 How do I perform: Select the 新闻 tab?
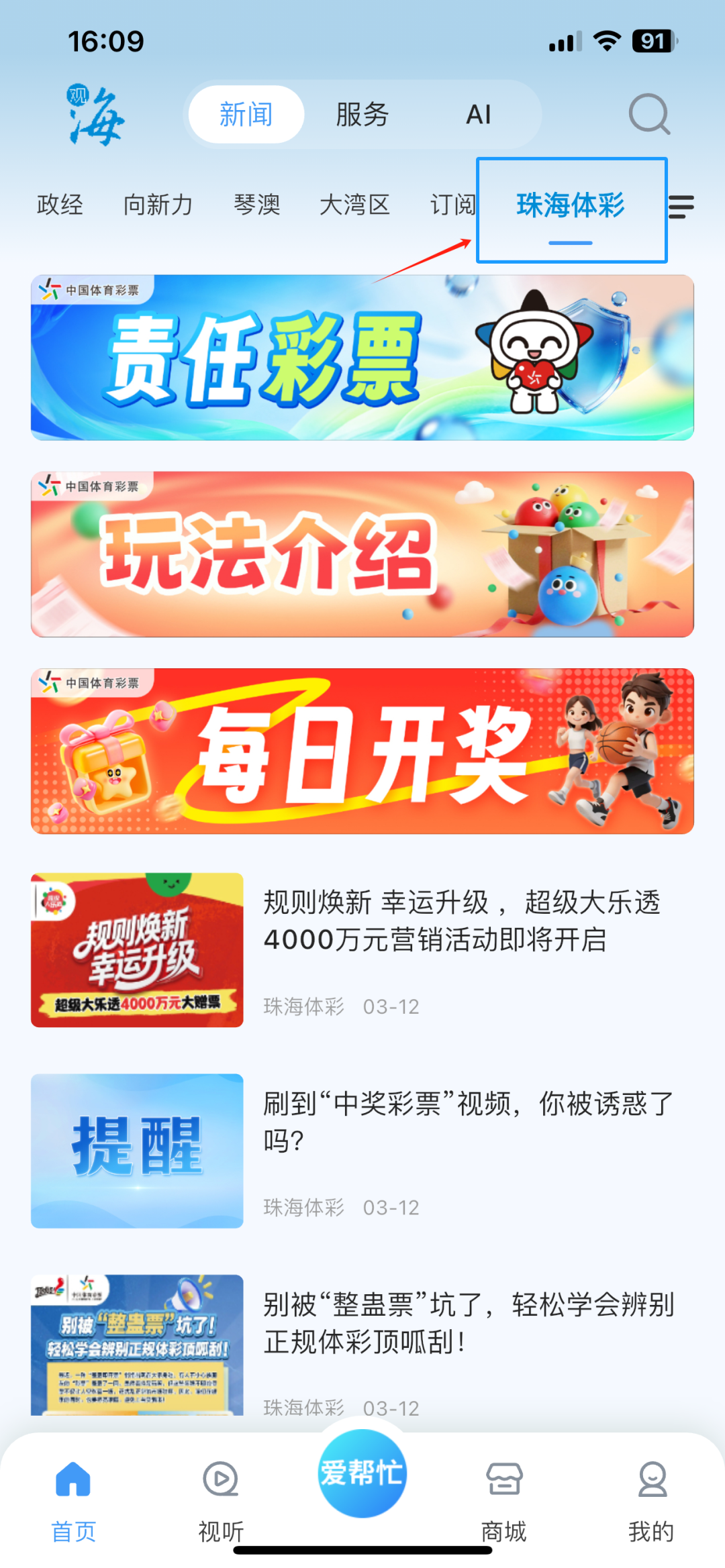pyautogui.click(x=246, y=115)
